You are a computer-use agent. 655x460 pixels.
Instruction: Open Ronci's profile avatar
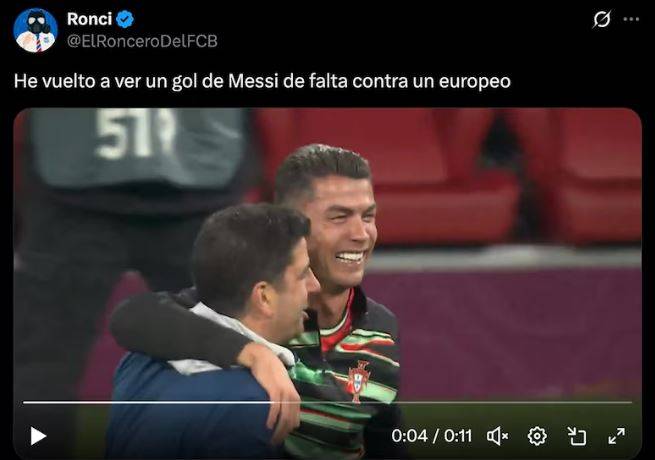coord(35,30)
